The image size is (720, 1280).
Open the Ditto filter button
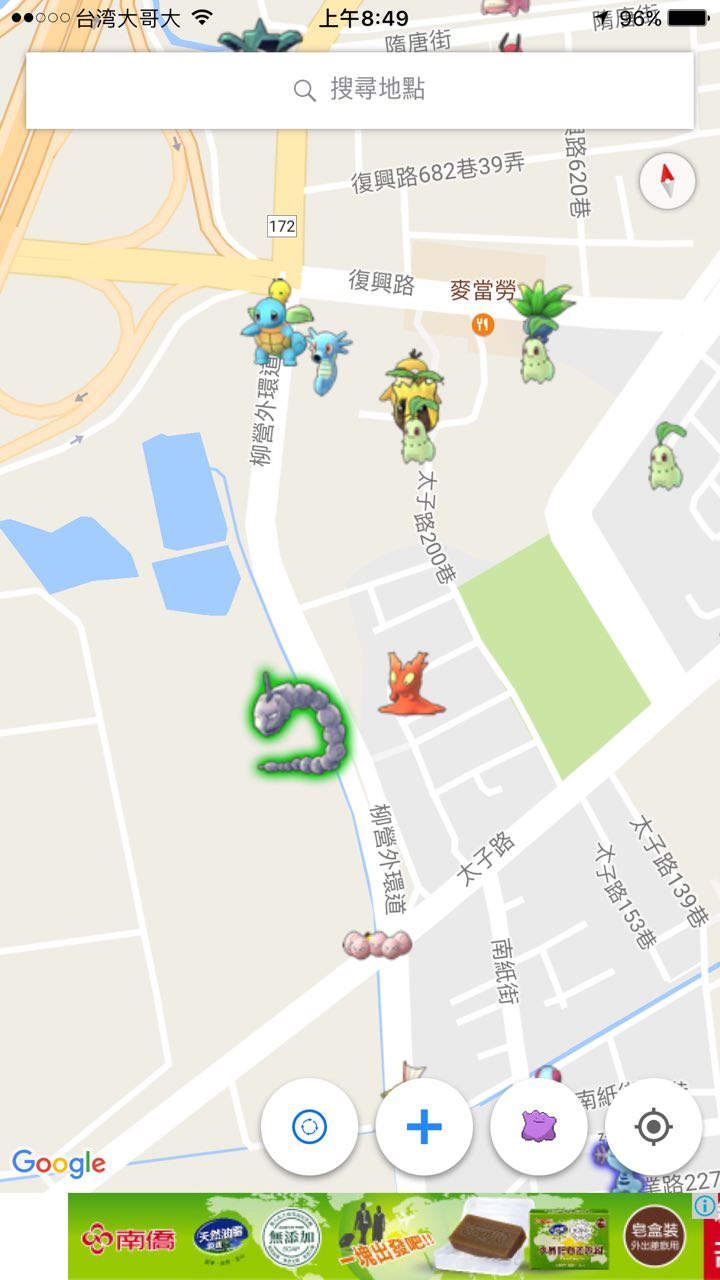pyautogui.click(x=539, y=1127)
